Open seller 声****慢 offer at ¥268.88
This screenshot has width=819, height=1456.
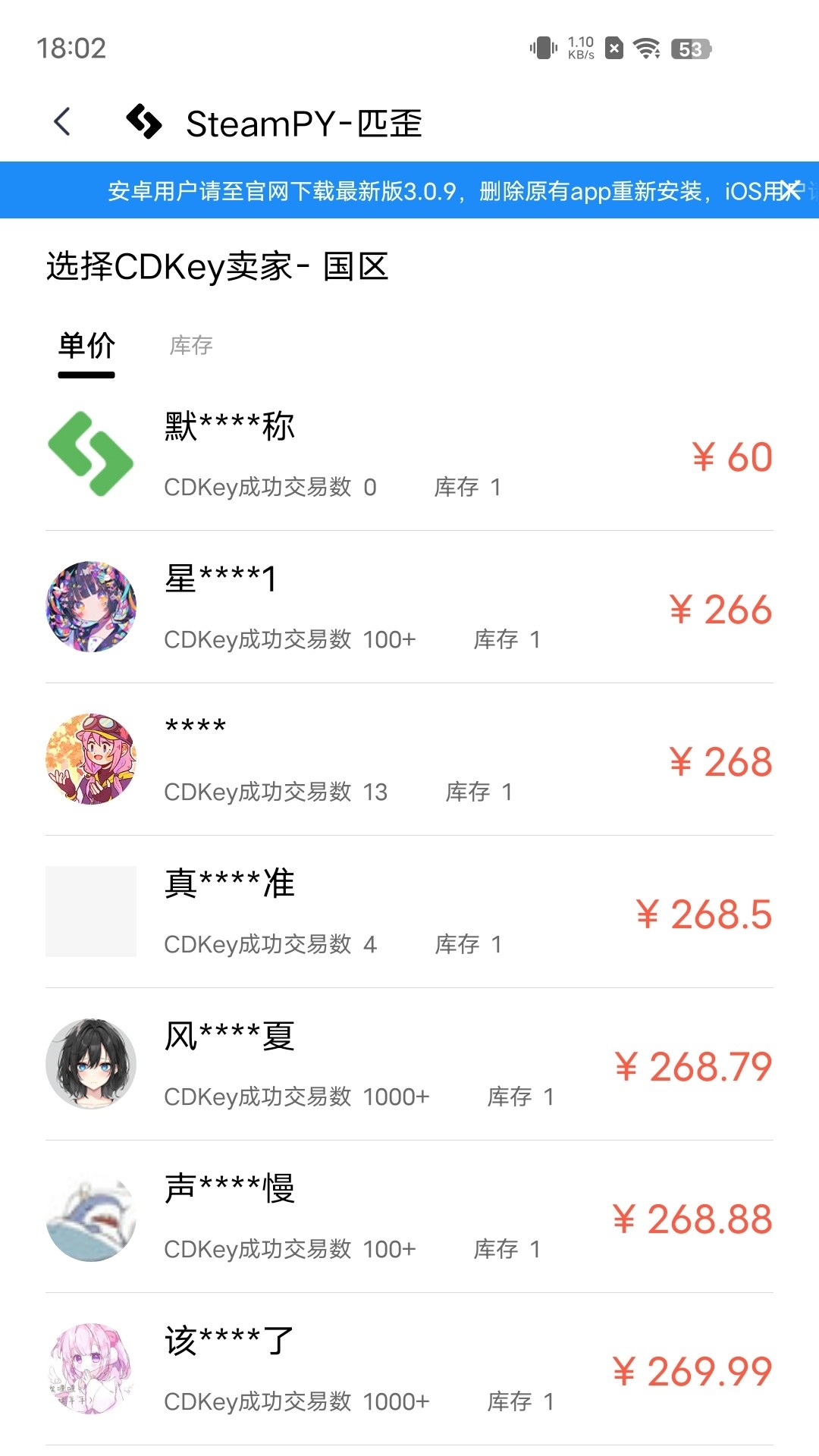pyautogui.click(x=409, y=1217)
